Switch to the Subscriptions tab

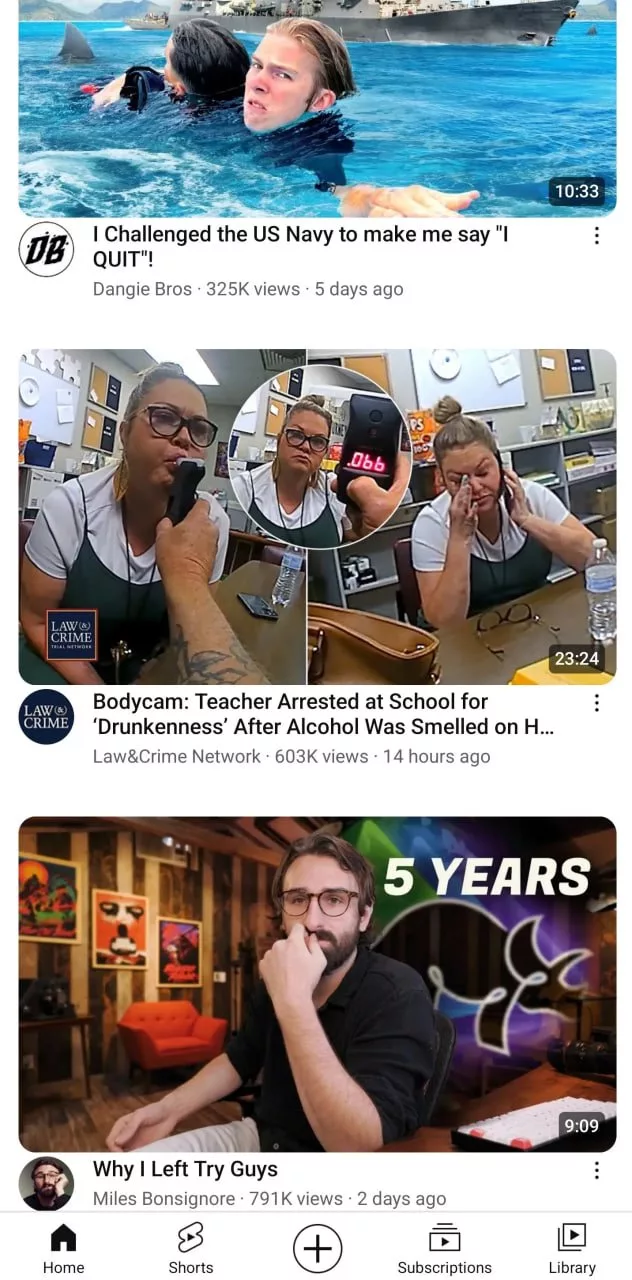[x=444, y=1249]
